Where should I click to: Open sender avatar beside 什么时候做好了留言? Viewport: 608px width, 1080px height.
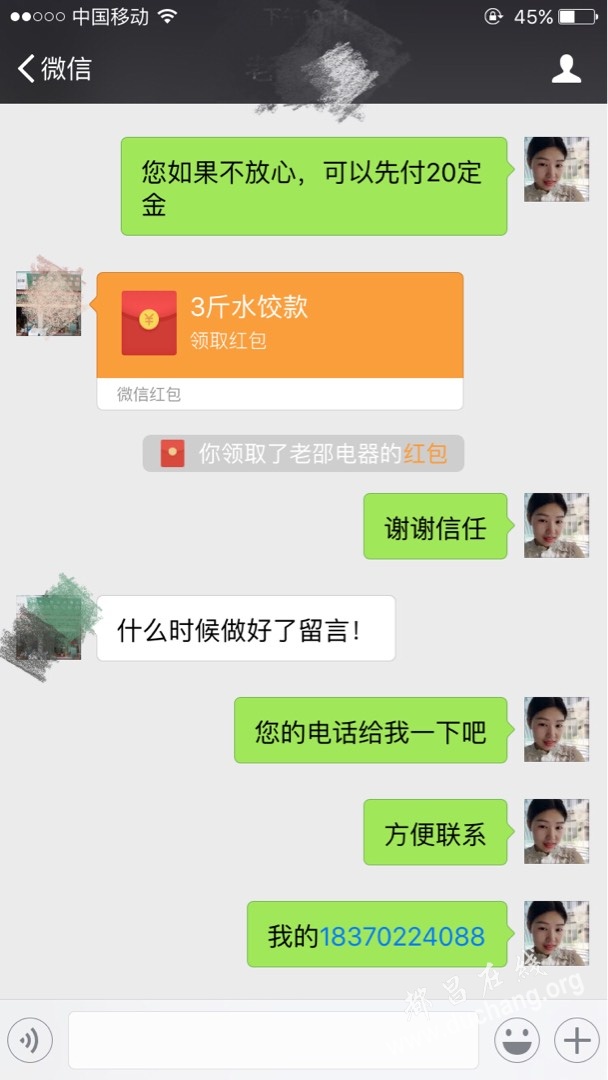click(49, 628)
